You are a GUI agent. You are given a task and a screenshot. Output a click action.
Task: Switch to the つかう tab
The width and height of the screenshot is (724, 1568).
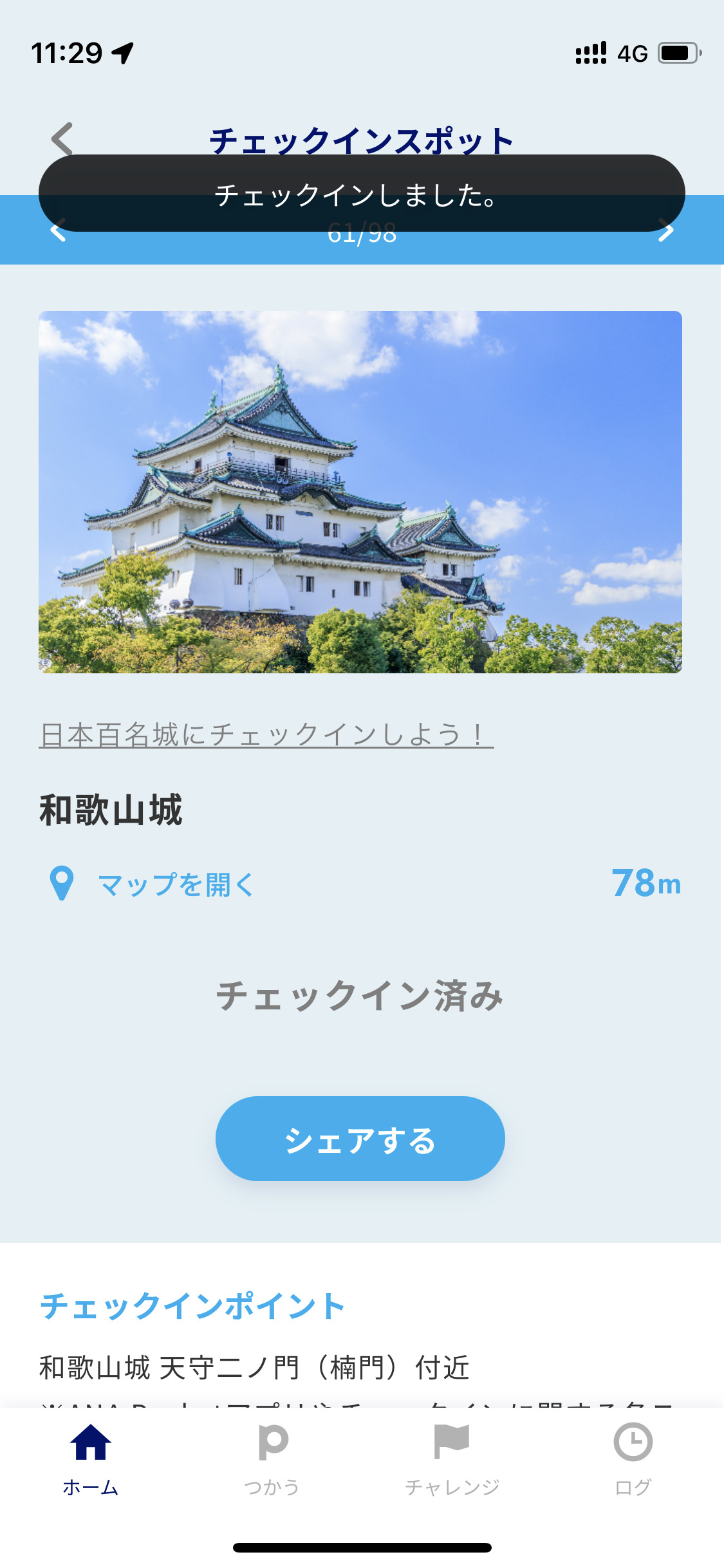coord(272,1458)
